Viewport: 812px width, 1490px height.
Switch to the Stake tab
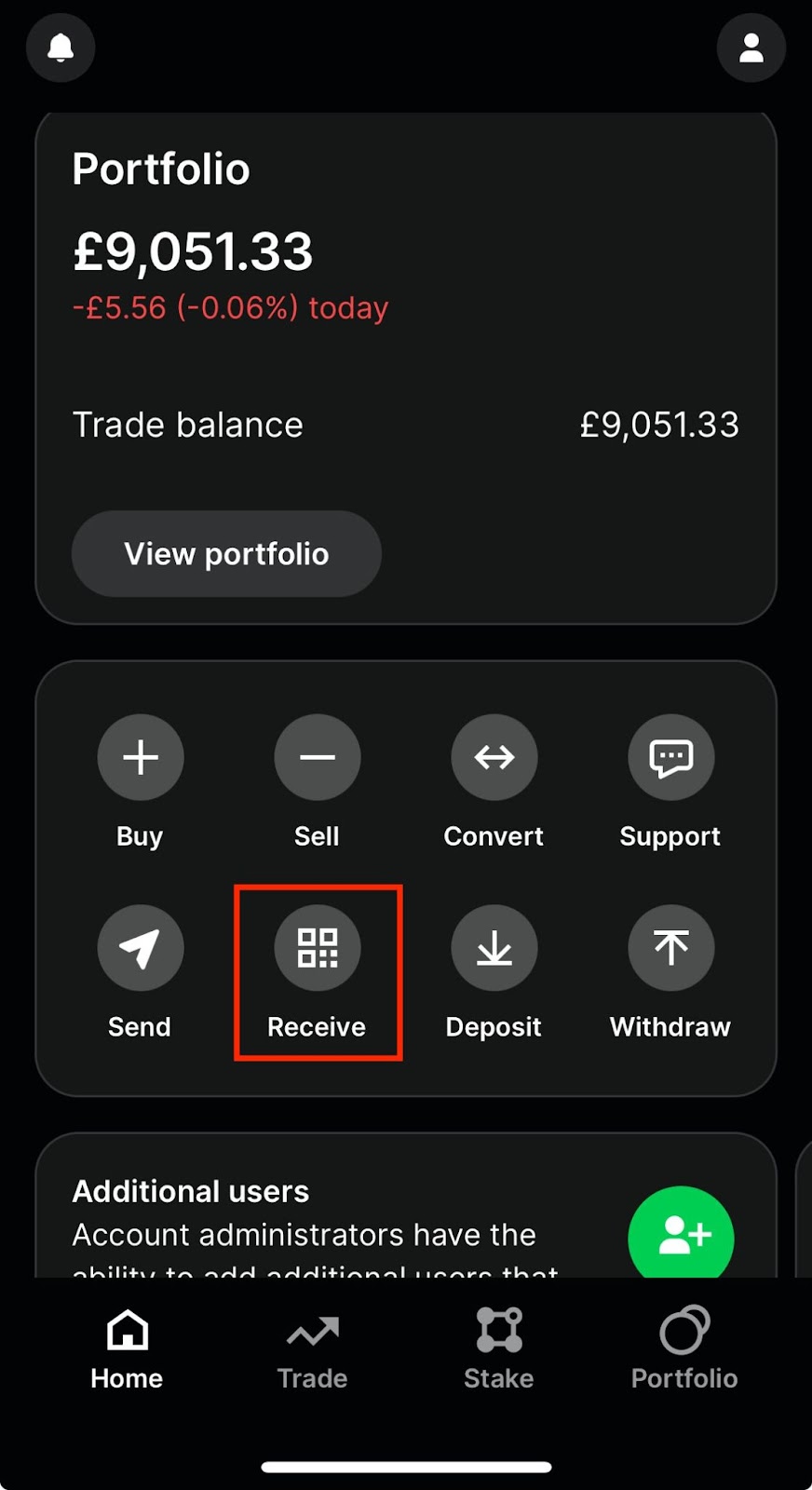(499, 1349)
